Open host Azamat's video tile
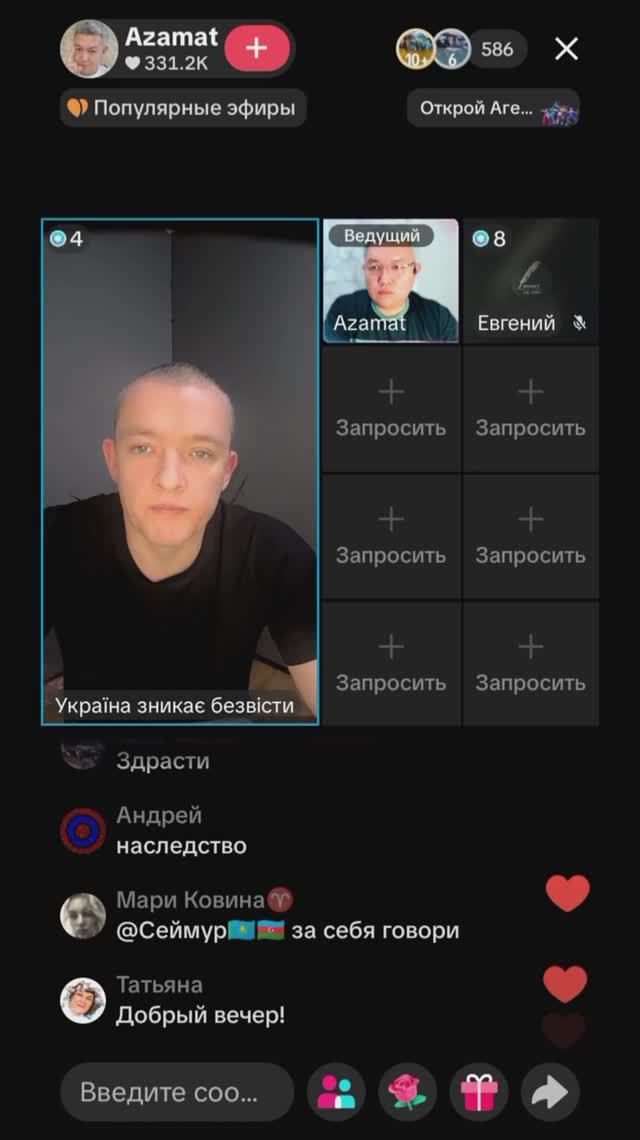This screenshot has height=1140, width=640. click(x=390, y=282)
